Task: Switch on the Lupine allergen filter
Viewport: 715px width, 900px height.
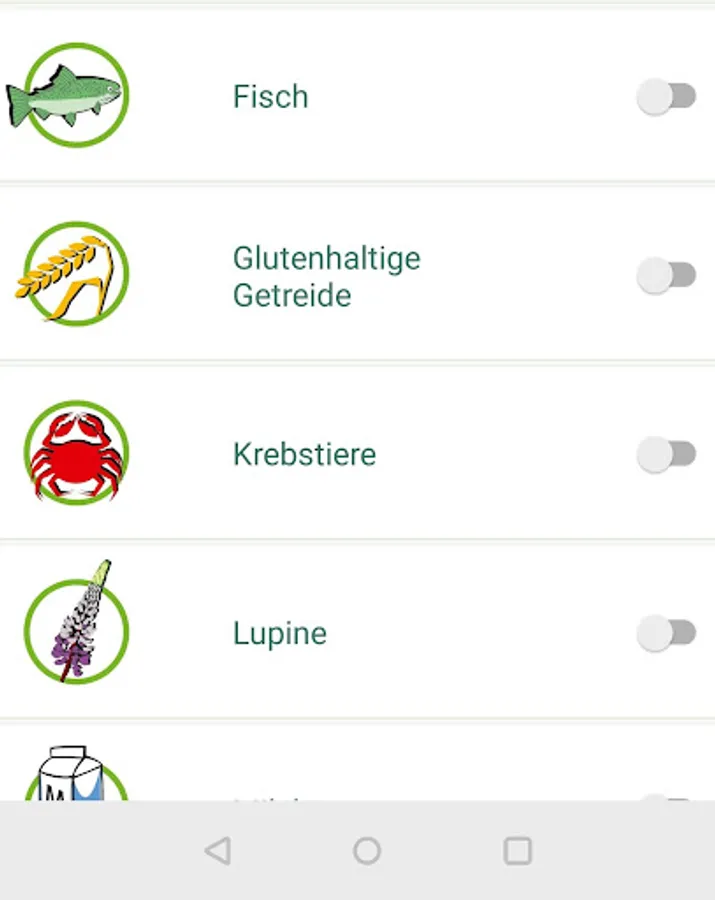Action: 666,633
